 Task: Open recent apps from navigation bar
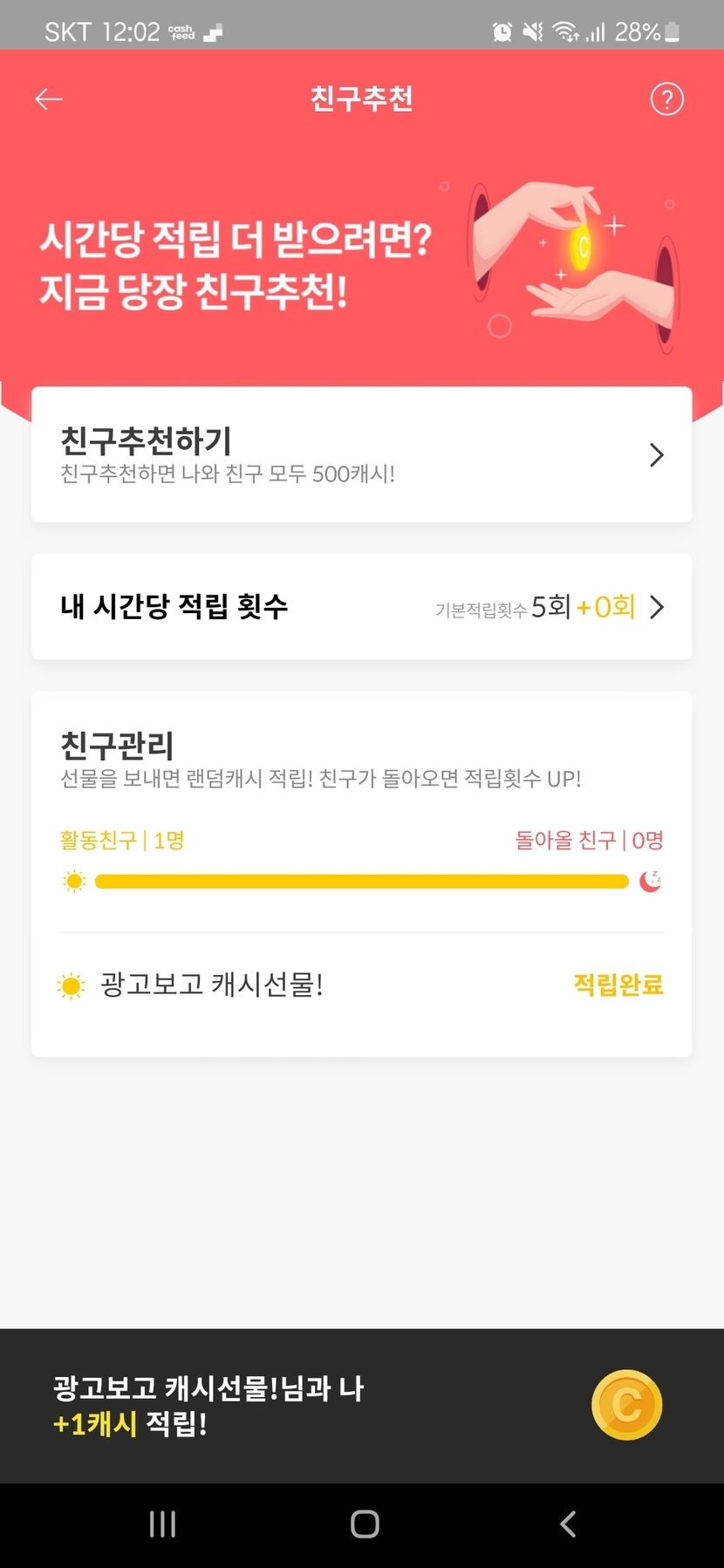point(163,1524)
